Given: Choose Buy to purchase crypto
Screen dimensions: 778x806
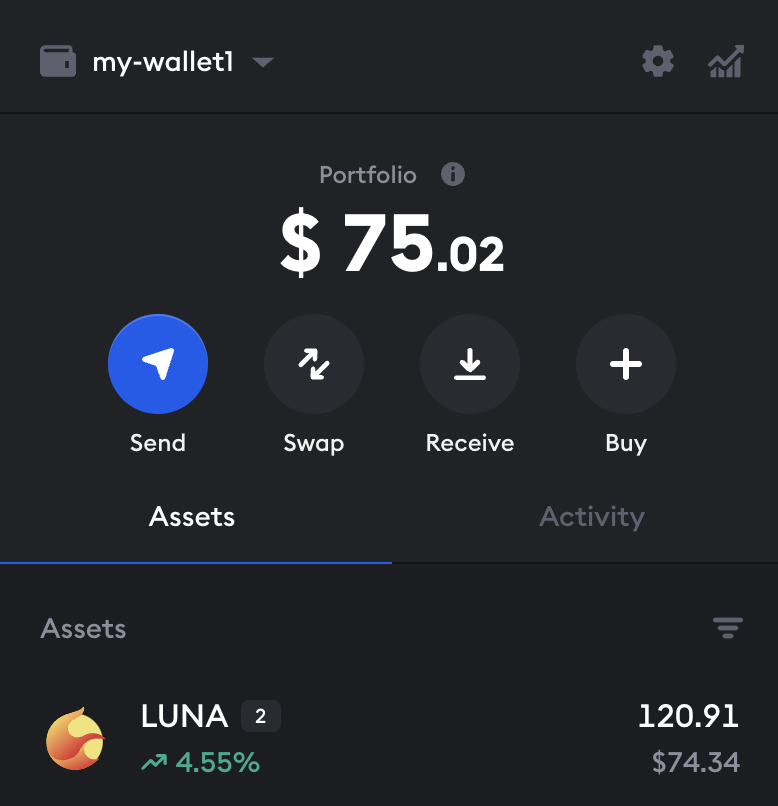Looking at the screenshot, I should (x=626, y=364).
